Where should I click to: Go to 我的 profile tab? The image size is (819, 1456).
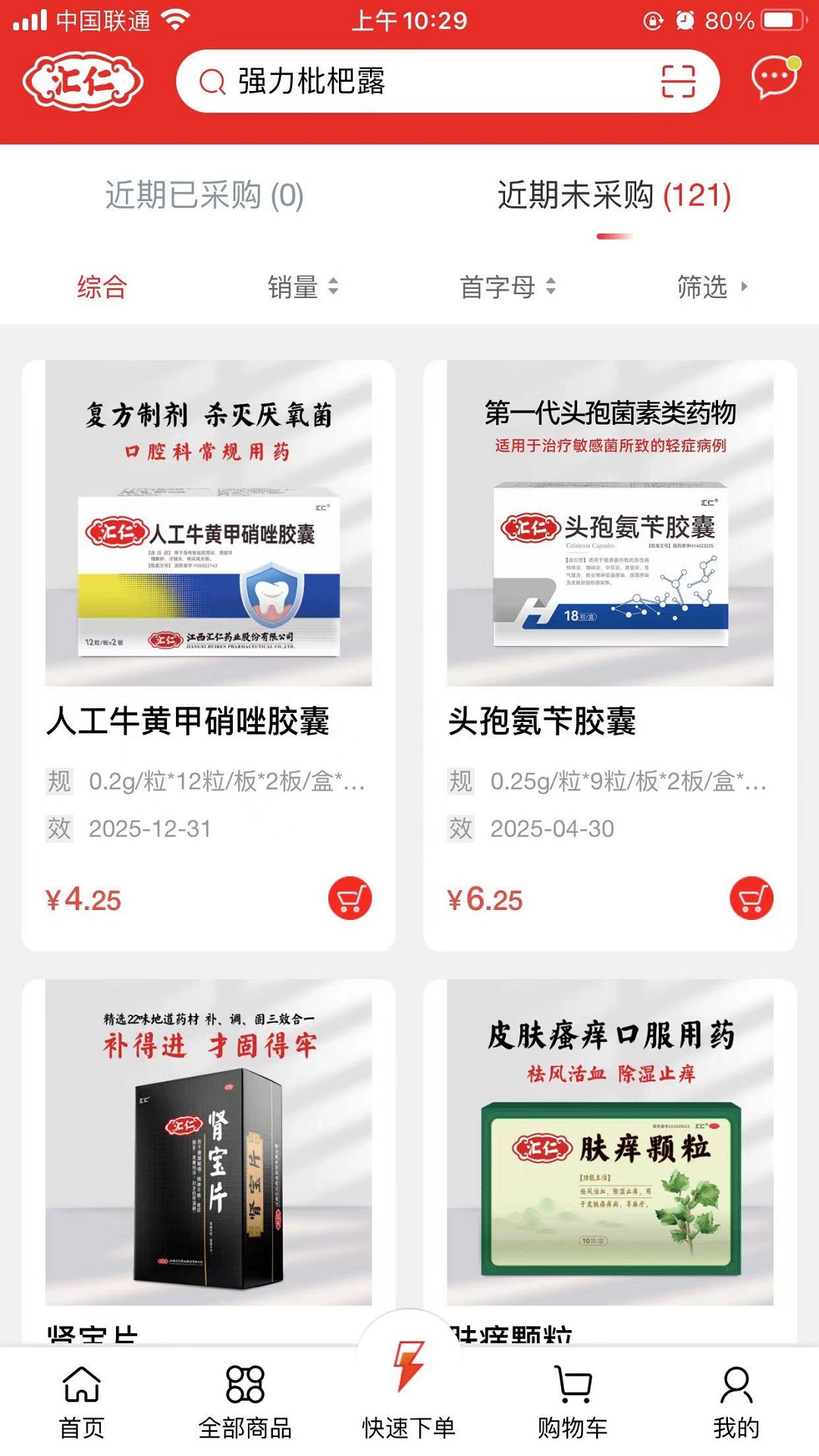coord(736,1403)
